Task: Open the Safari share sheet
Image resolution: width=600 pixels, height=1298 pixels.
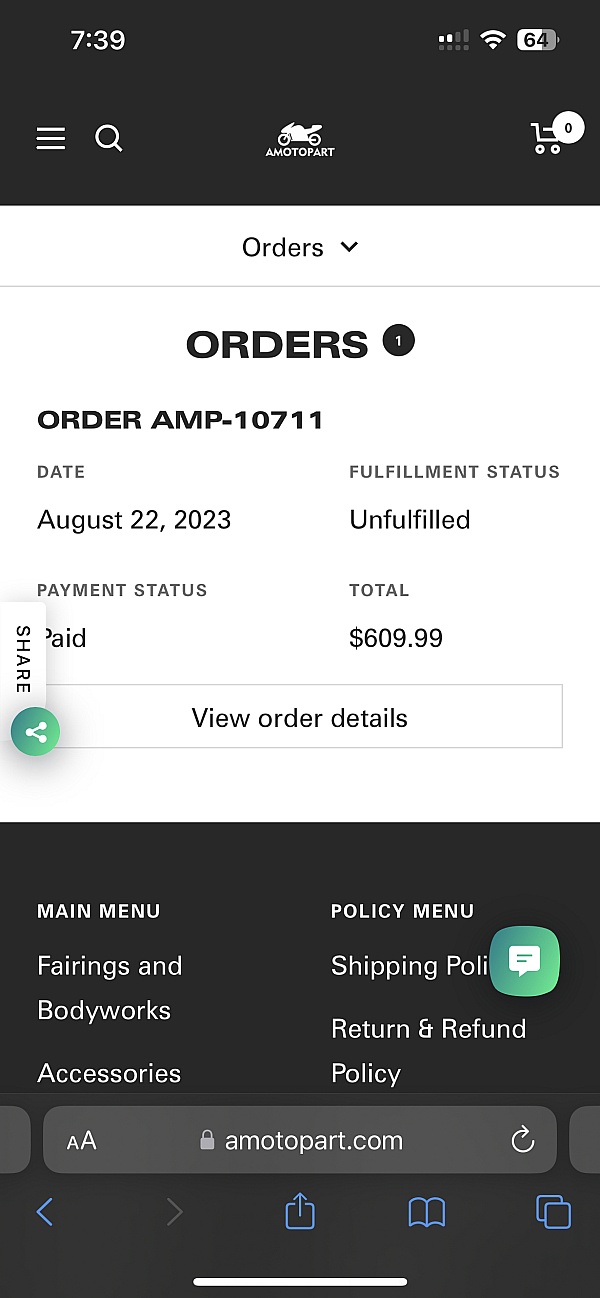Action: point(300,1210)
